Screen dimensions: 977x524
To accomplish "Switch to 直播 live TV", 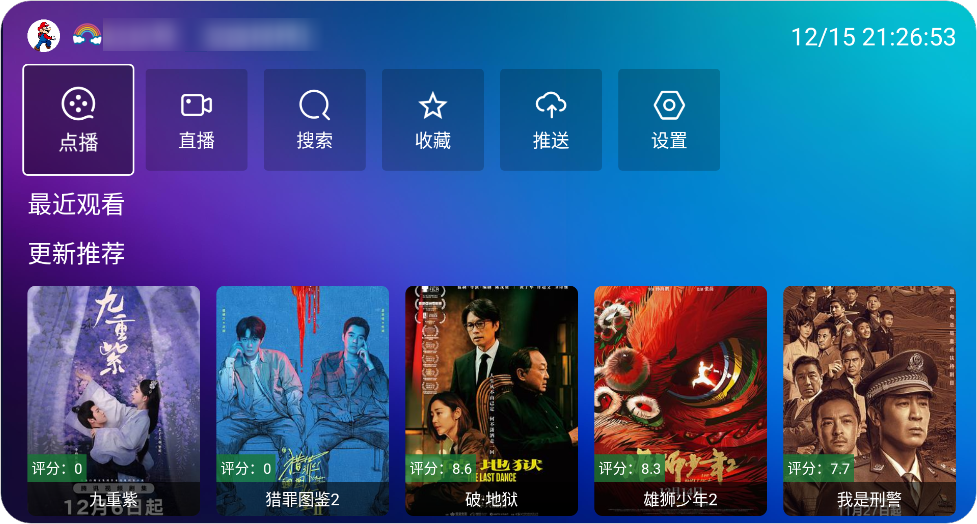I will (x=196, y=120).
